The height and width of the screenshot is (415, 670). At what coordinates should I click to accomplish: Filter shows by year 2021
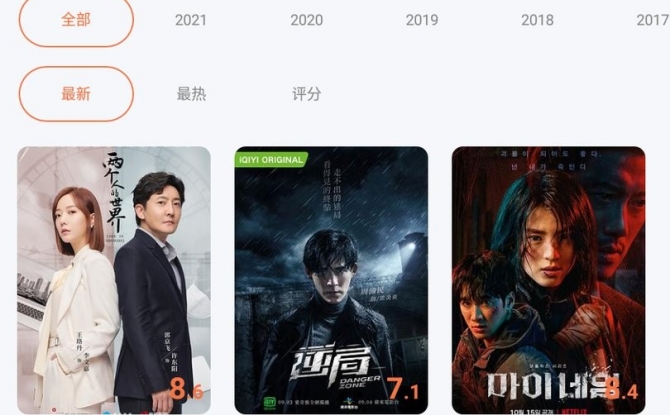pyautogui.click(x=191, y=20)
